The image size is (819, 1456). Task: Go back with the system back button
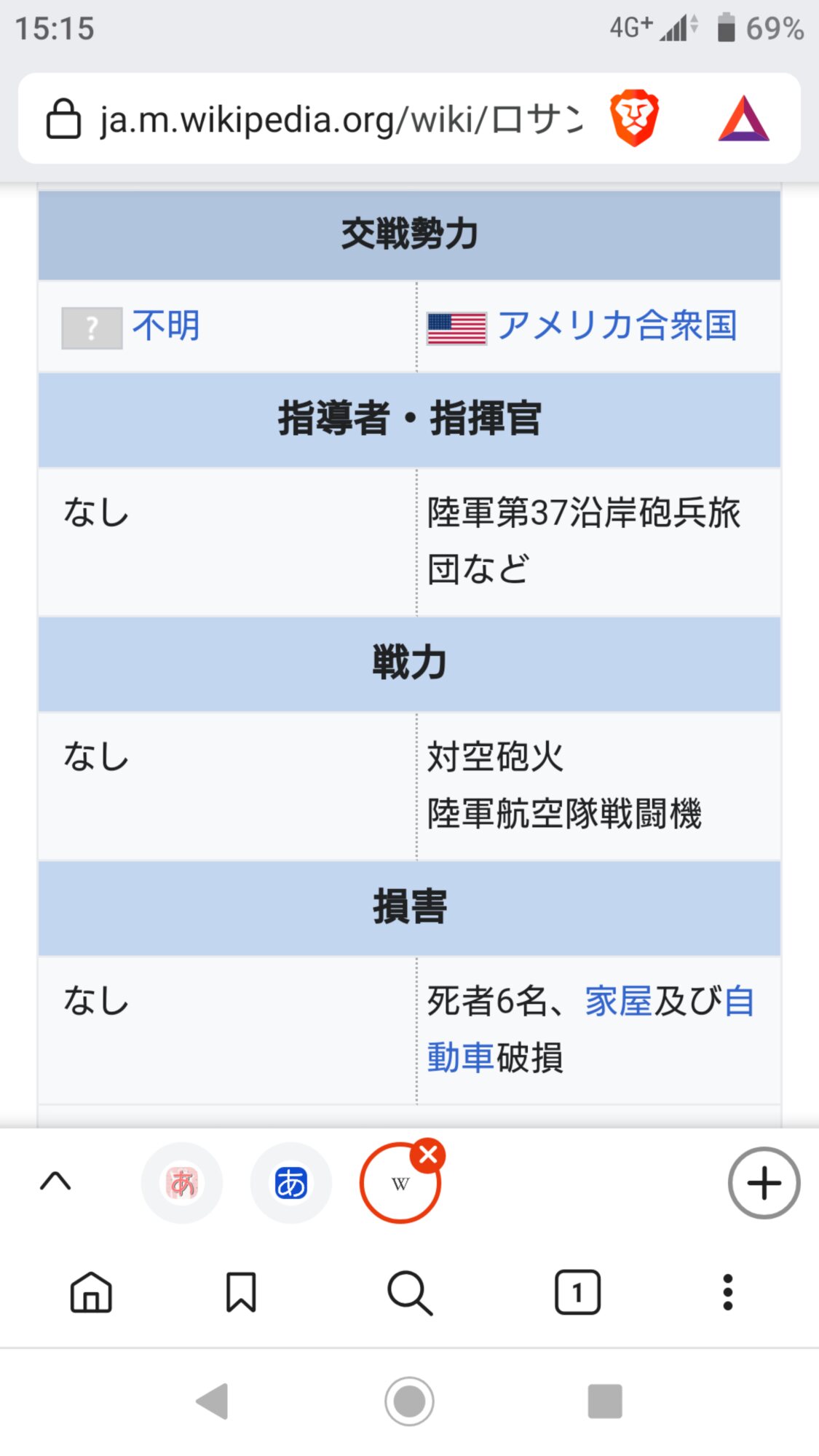tap(213, 1401)
